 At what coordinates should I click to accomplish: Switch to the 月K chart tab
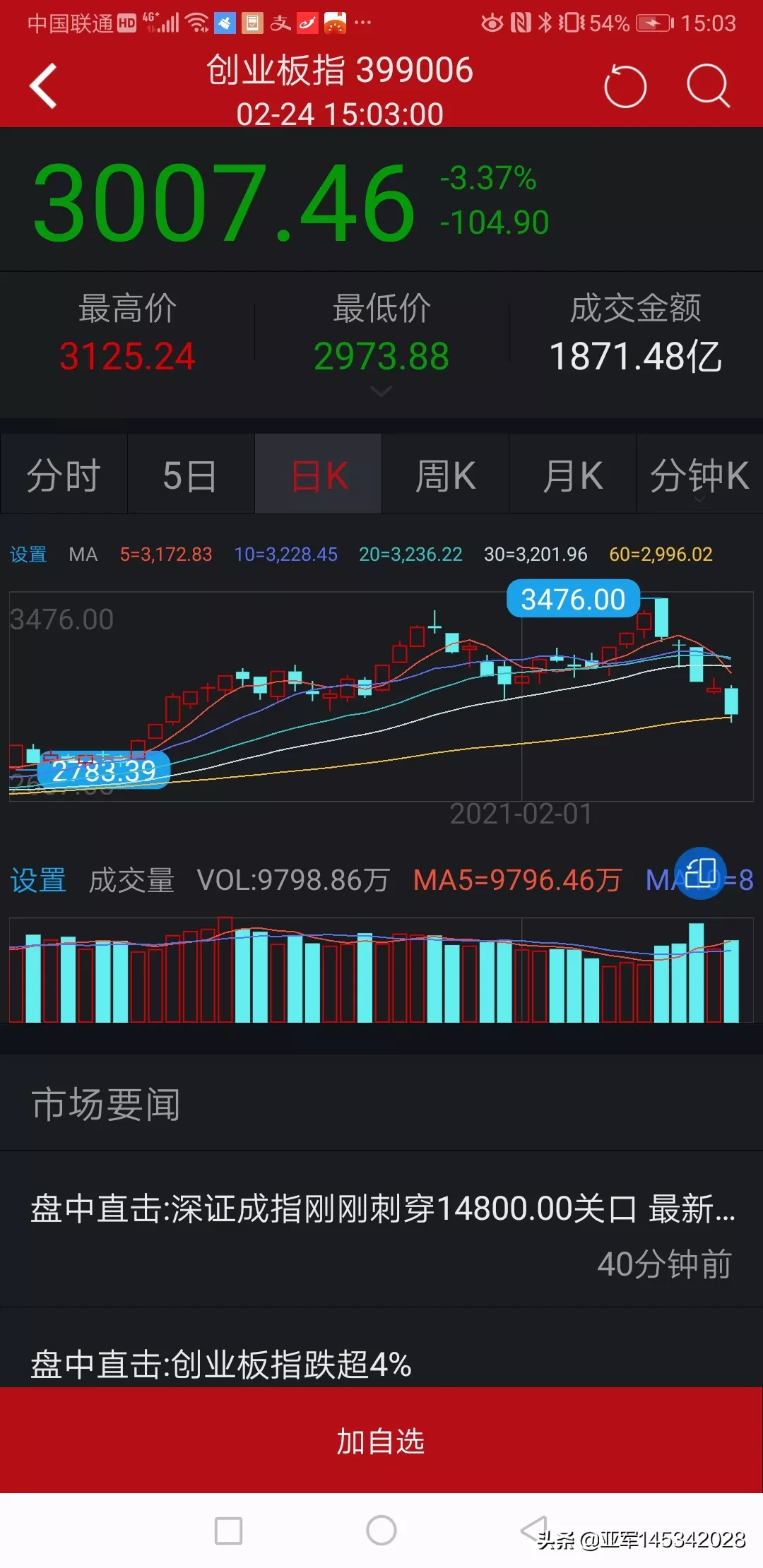click(572, 475)
